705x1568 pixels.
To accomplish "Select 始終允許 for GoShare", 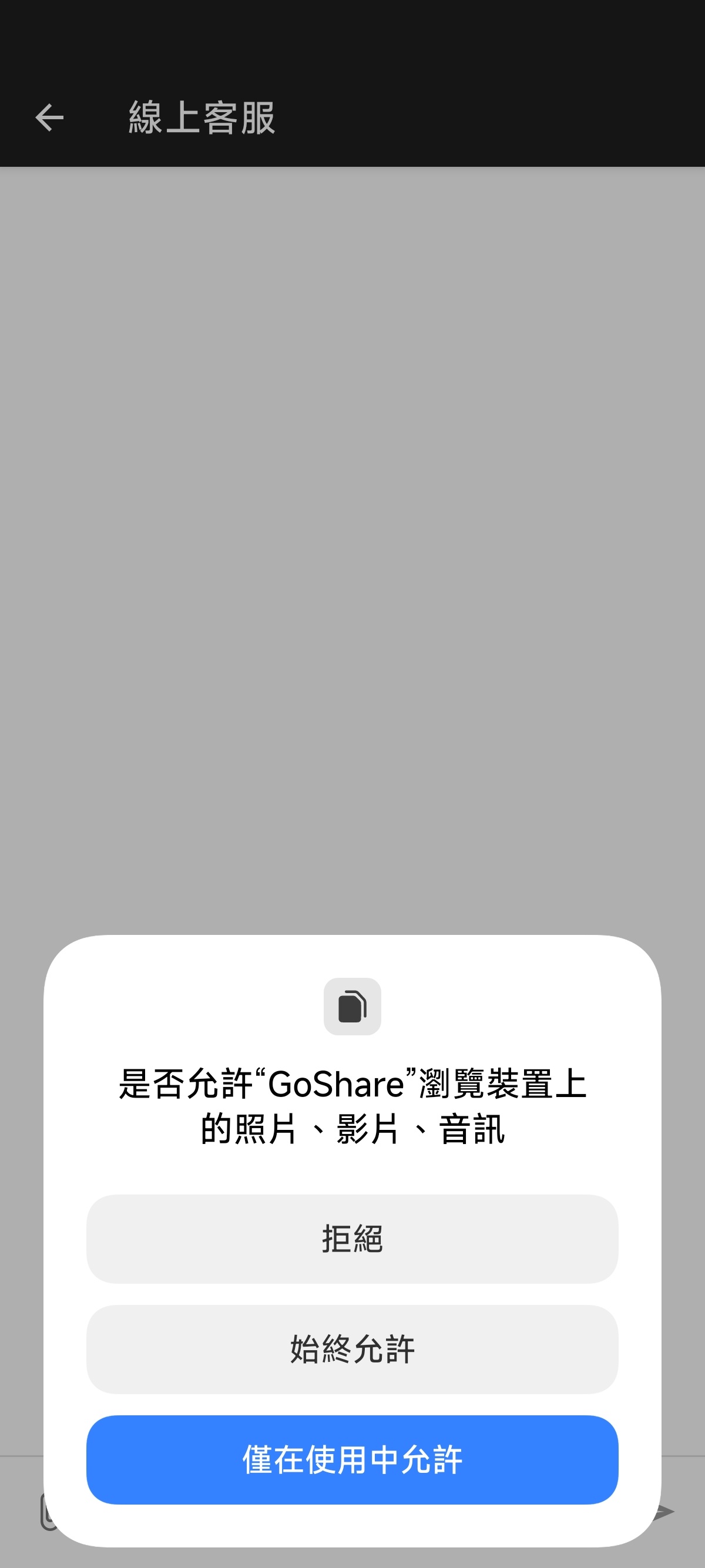I will pos(352,1349).
